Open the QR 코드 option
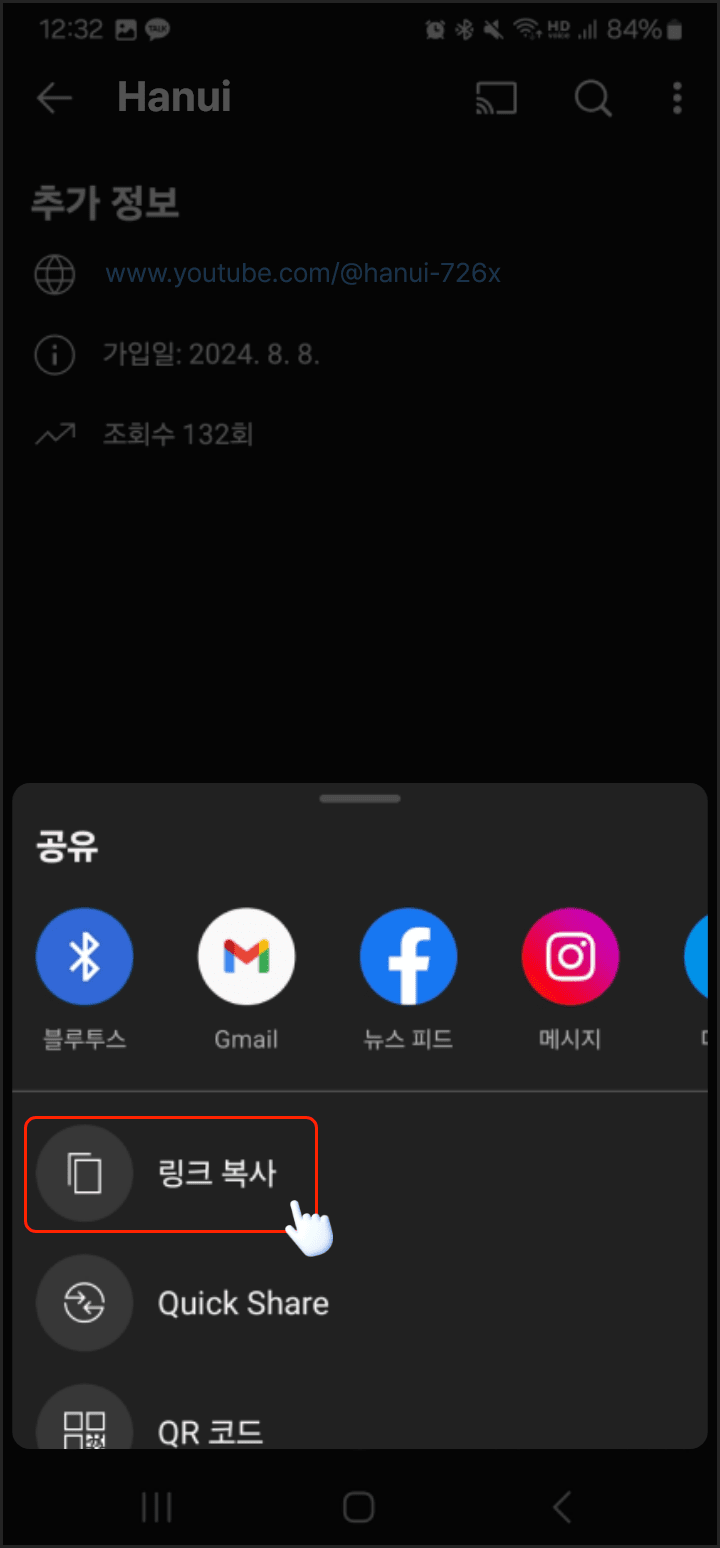Image resolution: width=720 pixels, height=1548 pixels. pyautogui.click(x=210, y=1430)
